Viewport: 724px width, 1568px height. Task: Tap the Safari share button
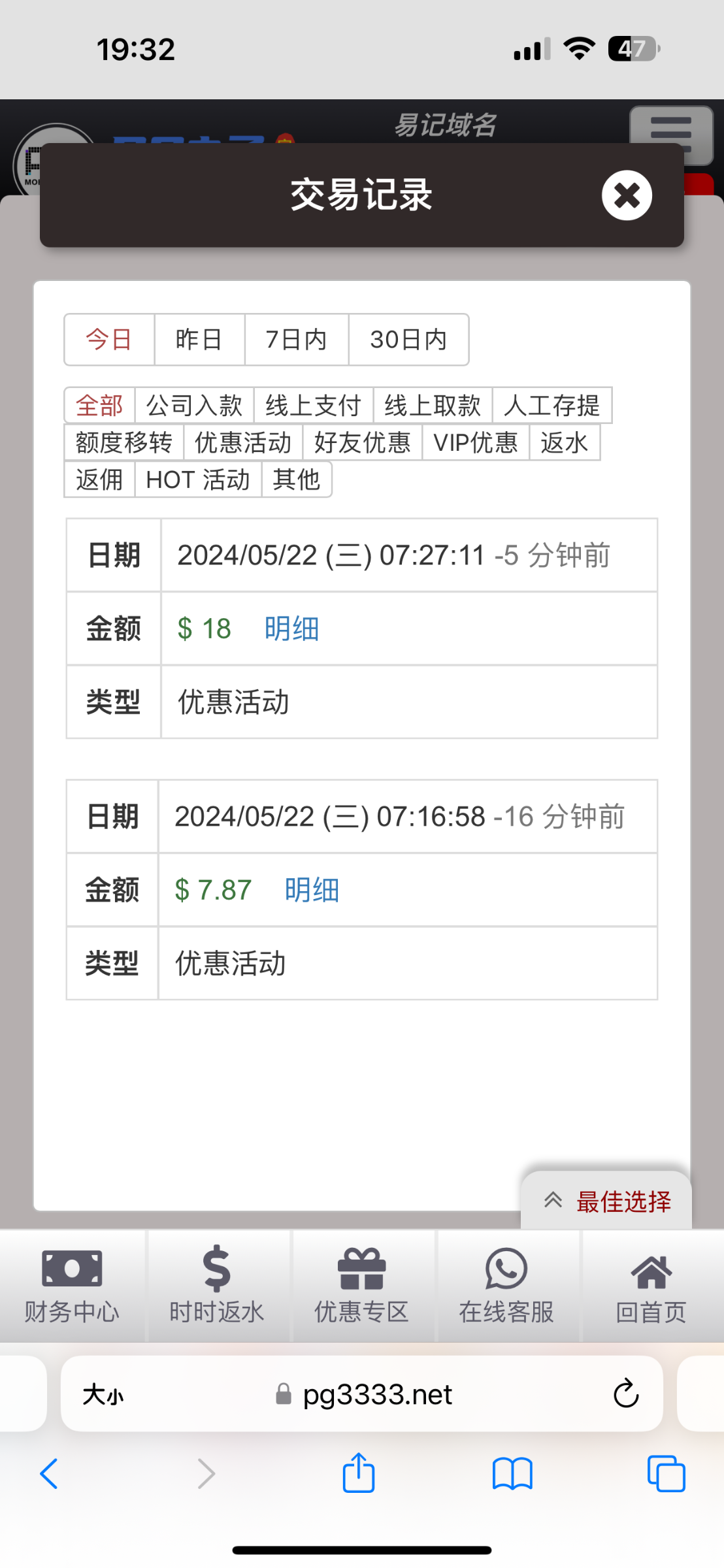coord(359,1473)
